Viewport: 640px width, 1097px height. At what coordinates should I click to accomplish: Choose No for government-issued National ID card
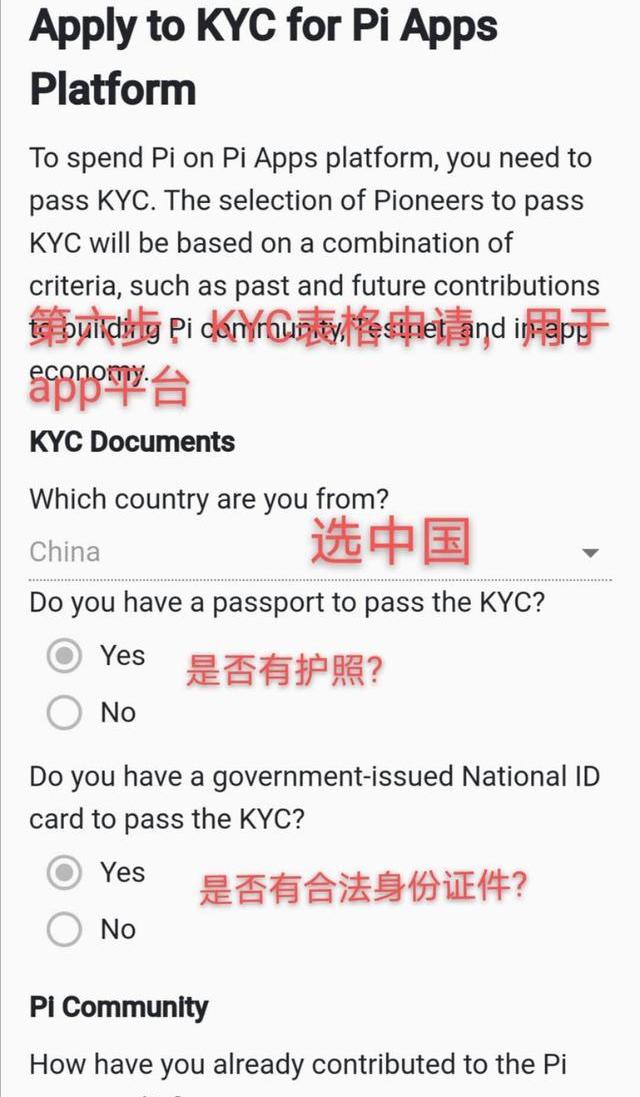(x=65, y=930)
